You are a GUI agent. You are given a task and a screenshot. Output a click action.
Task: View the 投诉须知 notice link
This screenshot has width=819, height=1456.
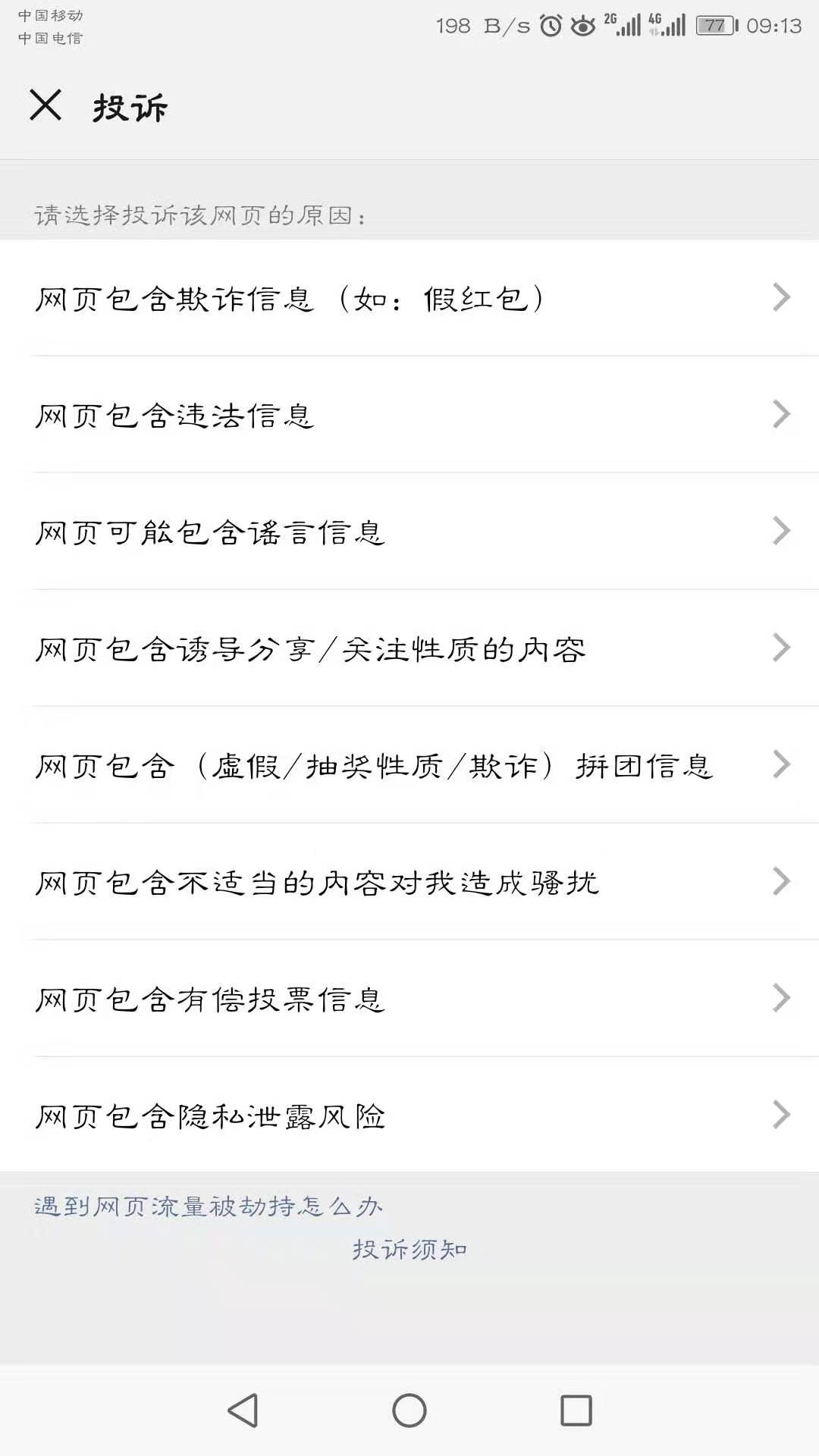pyautogui.click(x=409, y=1249)
